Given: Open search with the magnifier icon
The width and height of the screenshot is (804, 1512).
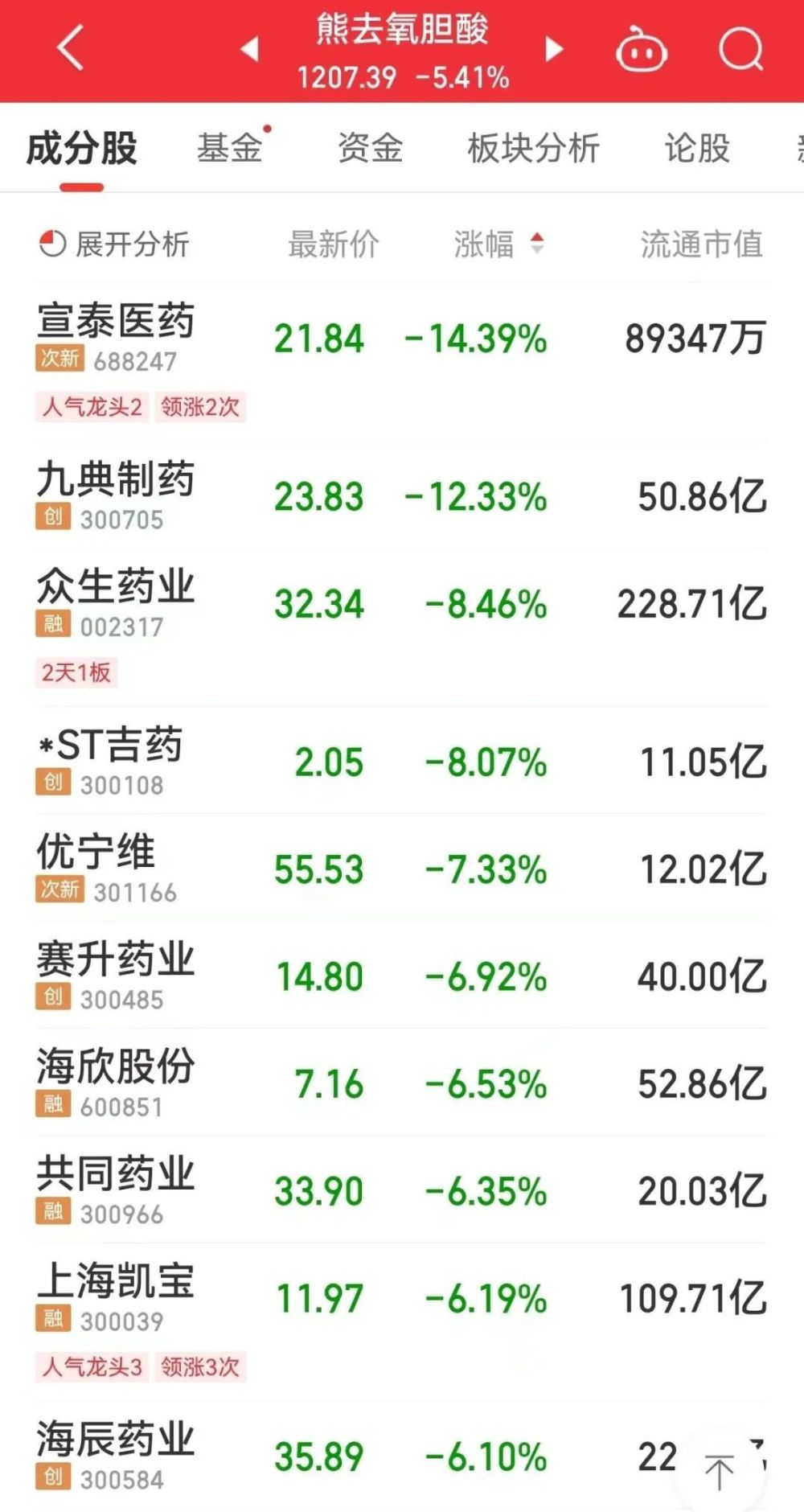Looking at the screenshot, I should pyautogui.click(x=740, y=50).
